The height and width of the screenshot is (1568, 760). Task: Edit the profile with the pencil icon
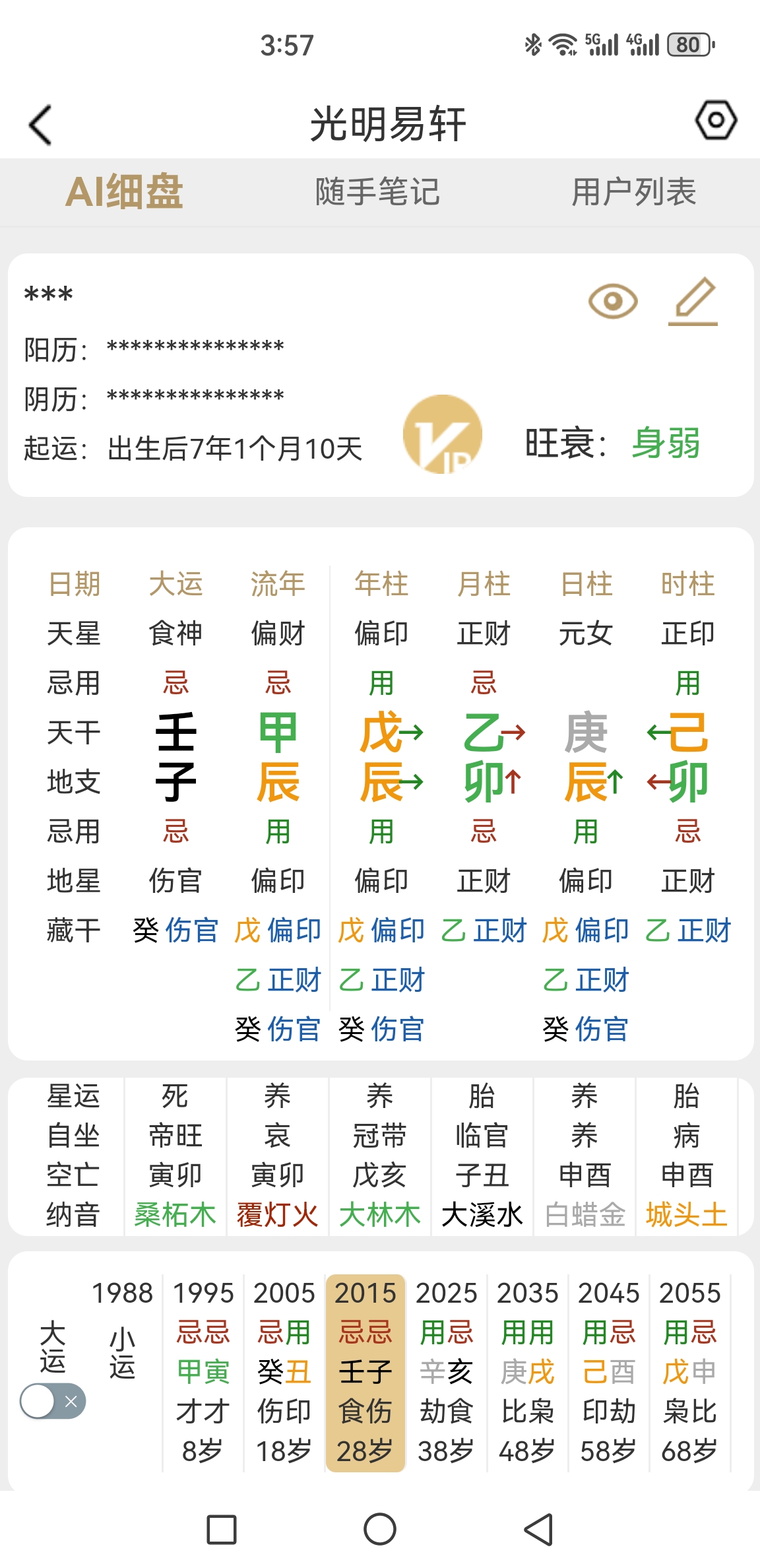coord(693,302)
